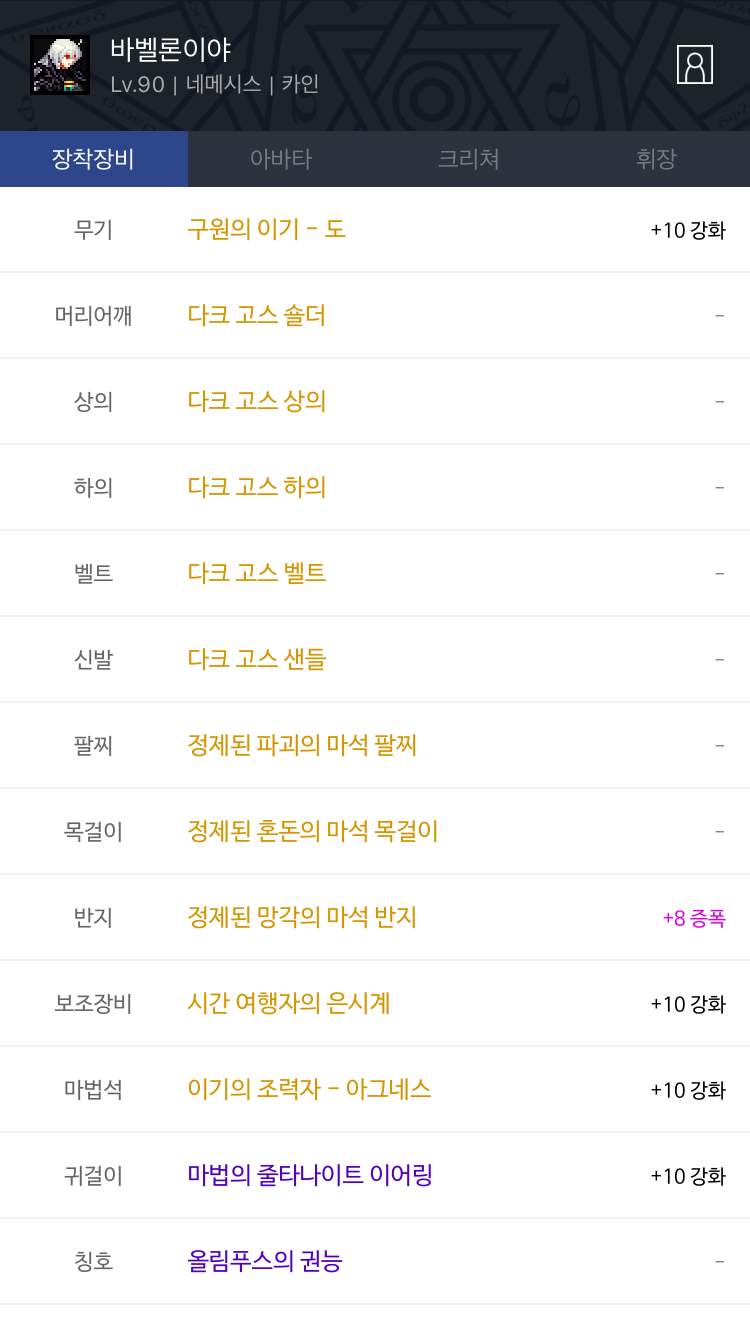750x1334 pixels.
Task: Open 다크 고스 하의 item
Action: (375, 488)
